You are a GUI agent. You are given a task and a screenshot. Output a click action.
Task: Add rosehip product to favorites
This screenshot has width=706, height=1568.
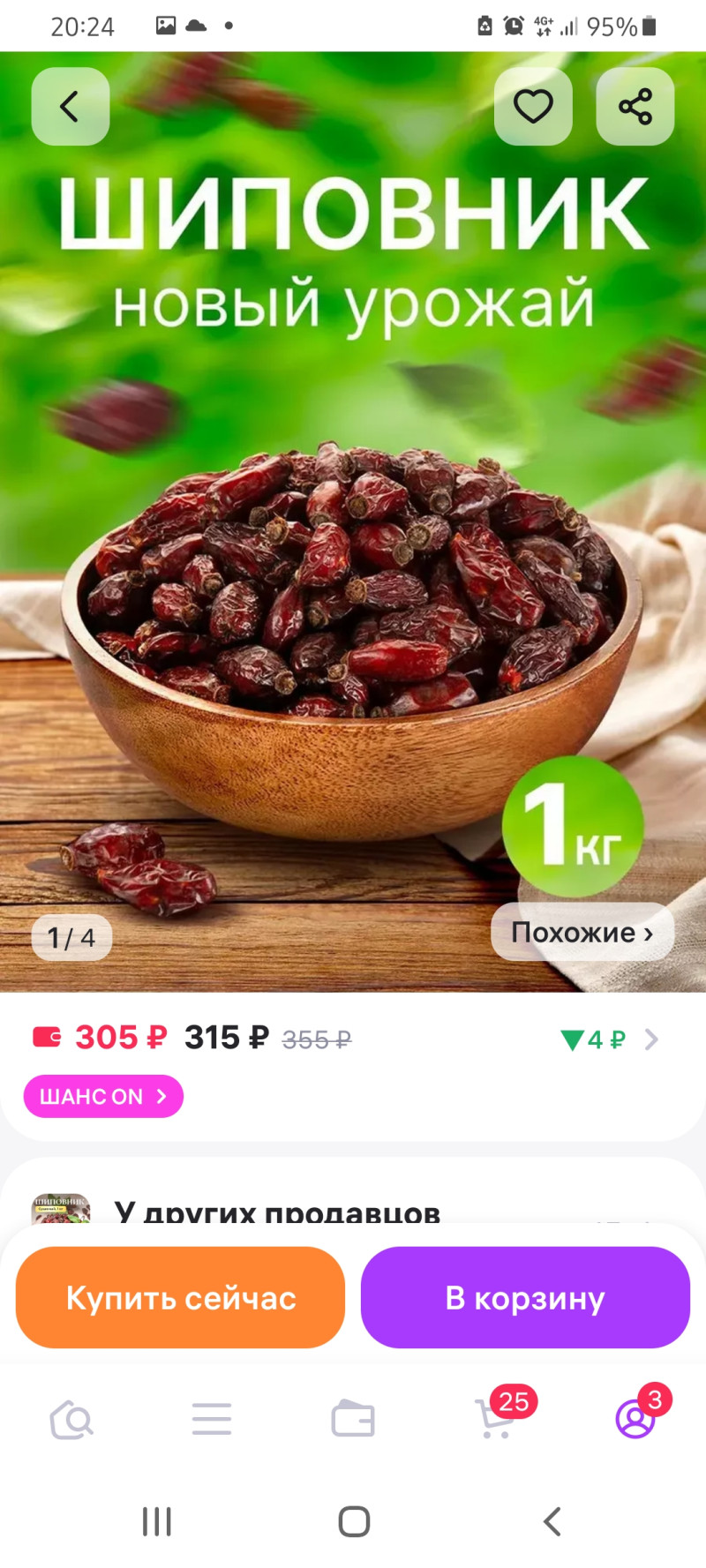coord(533,107)
